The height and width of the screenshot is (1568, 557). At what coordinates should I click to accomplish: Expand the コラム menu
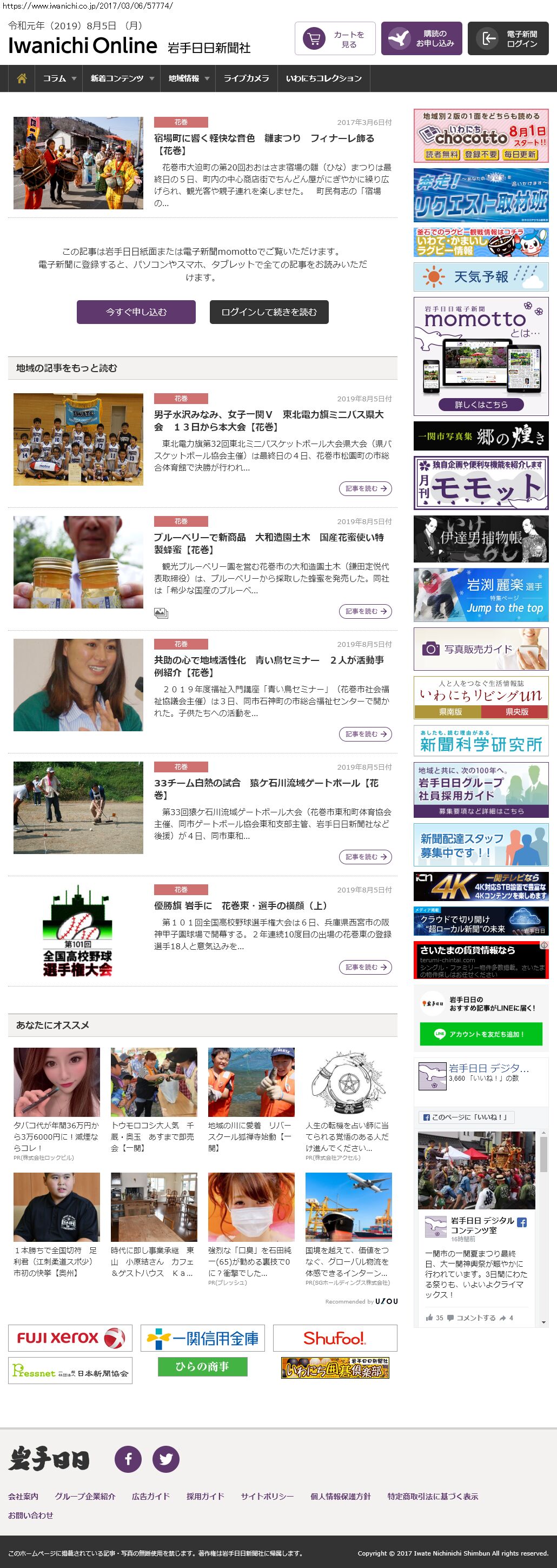(x=59, y=78)
